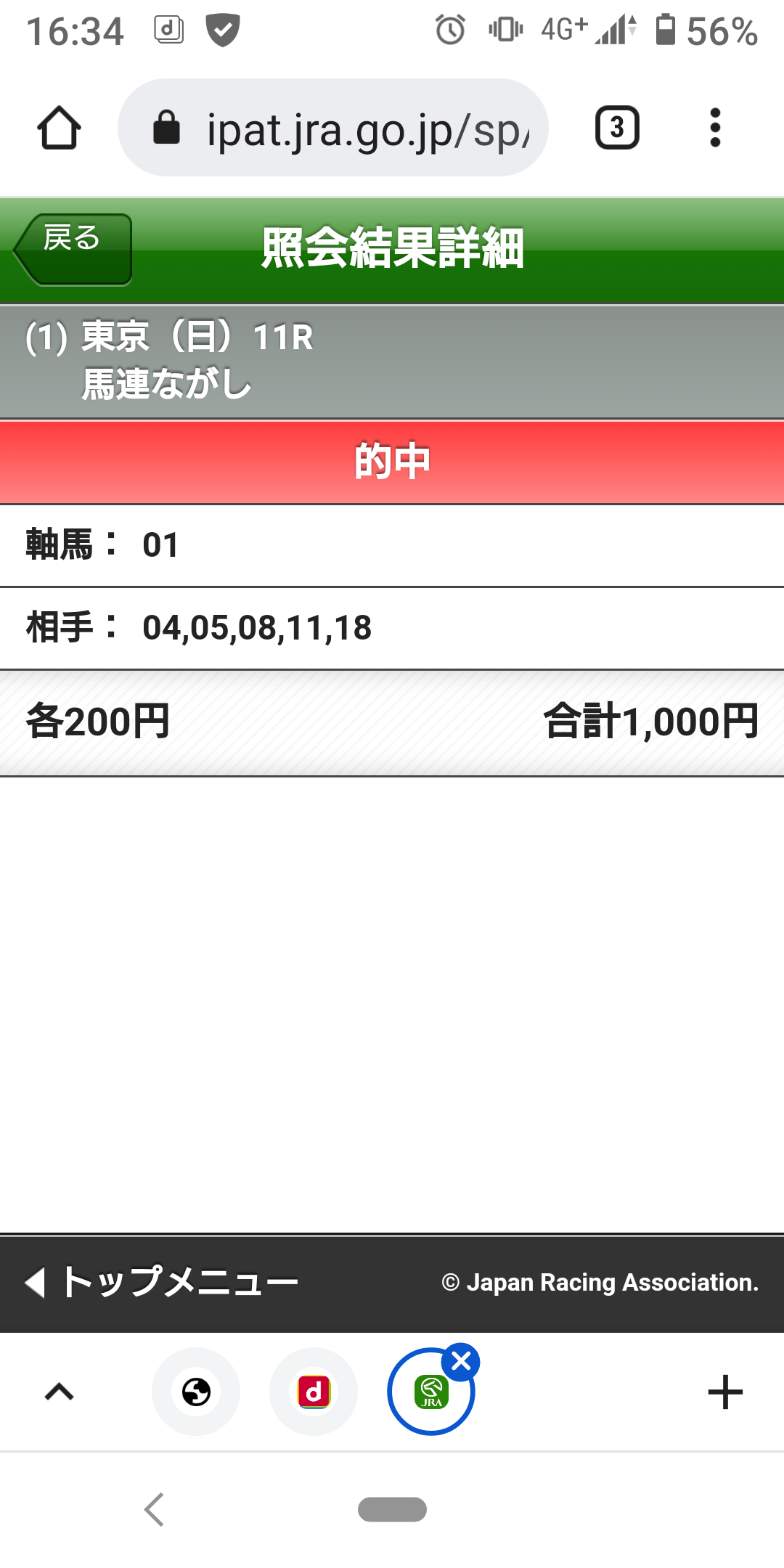Tap the d-point circular icon
This screenshot has height=1568, width=784.
click(x=314, y=1392)
